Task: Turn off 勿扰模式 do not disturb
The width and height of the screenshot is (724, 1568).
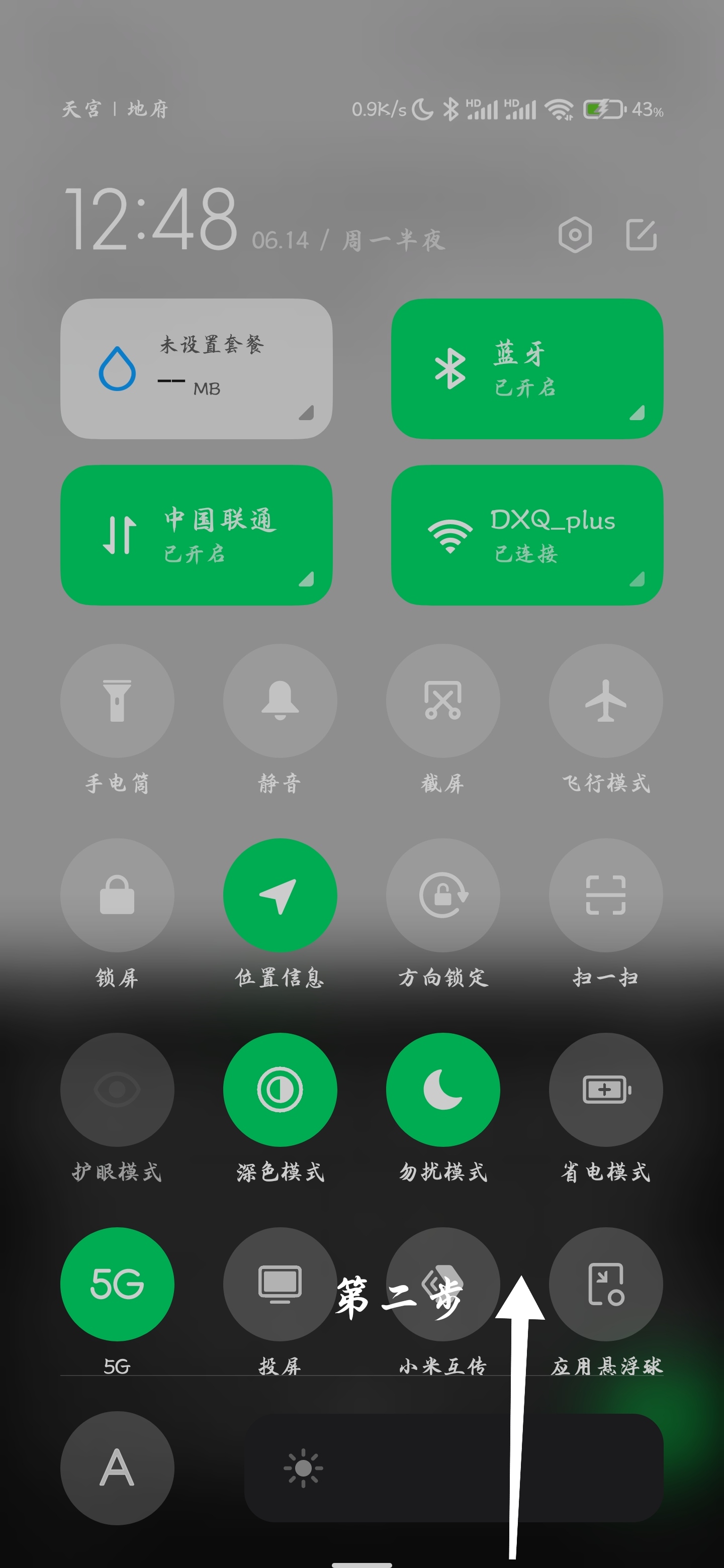Action: [442, 1090]
